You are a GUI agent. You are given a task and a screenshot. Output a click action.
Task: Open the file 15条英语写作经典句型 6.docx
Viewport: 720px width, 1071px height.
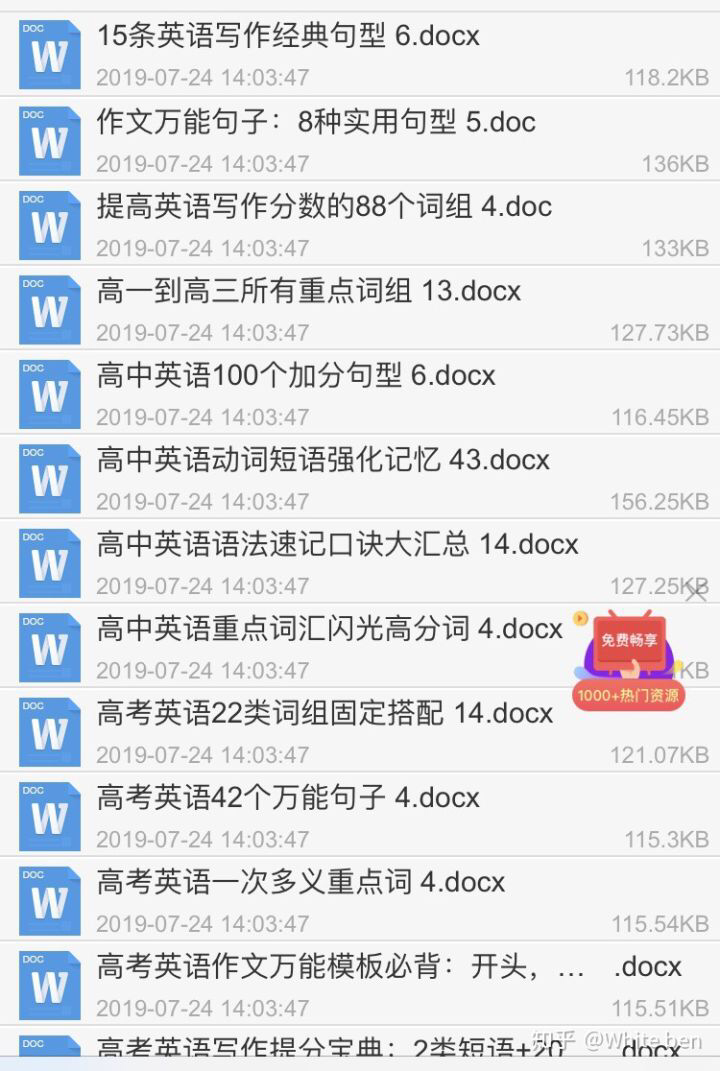(x=288, y=36)
